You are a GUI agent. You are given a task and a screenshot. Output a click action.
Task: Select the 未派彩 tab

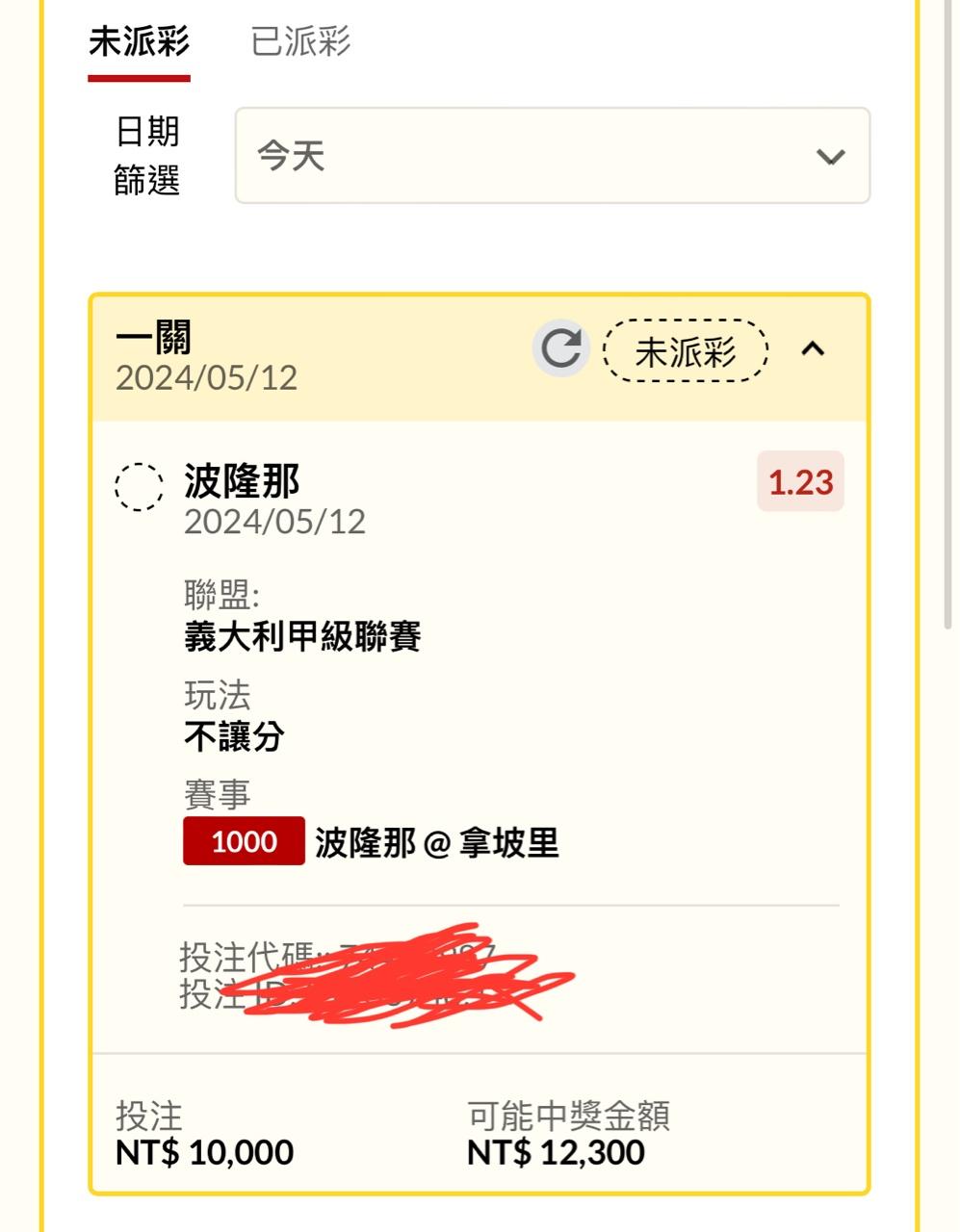(x=139, y=42)
